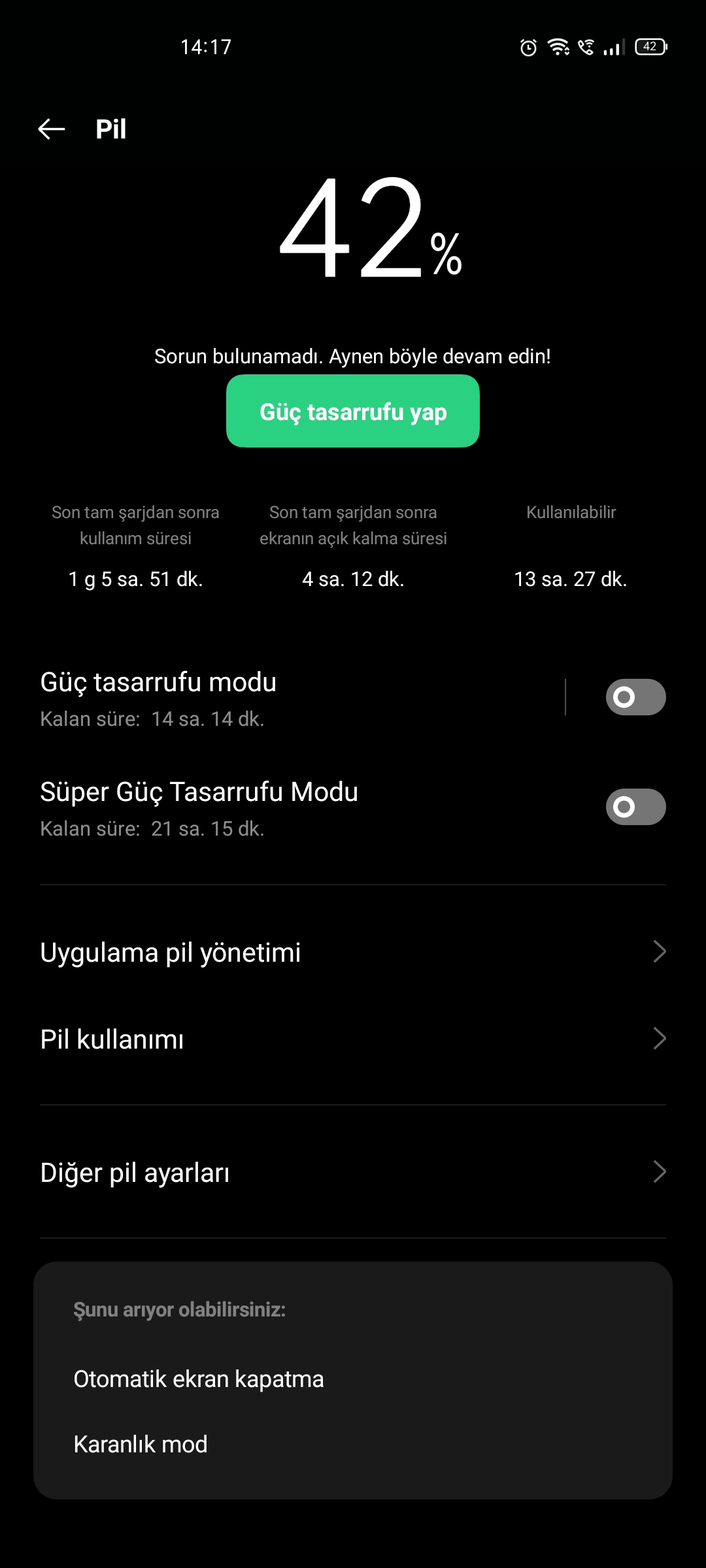Tap the Güç tasarrufu yap button
The width and height of the screenshot is (706, 1568).
point(353,411)
